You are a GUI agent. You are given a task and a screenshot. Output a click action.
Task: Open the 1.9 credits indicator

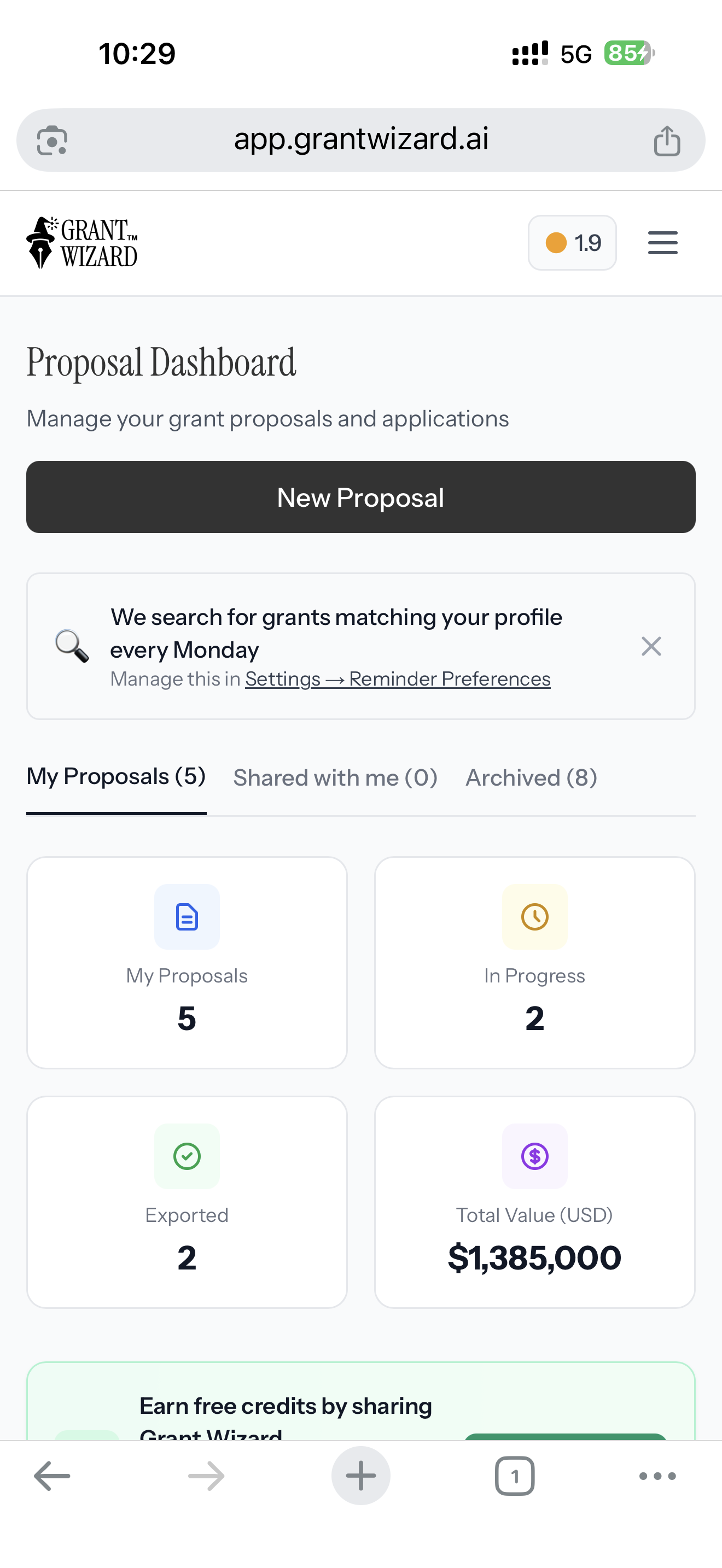click(x=572, y=242)
